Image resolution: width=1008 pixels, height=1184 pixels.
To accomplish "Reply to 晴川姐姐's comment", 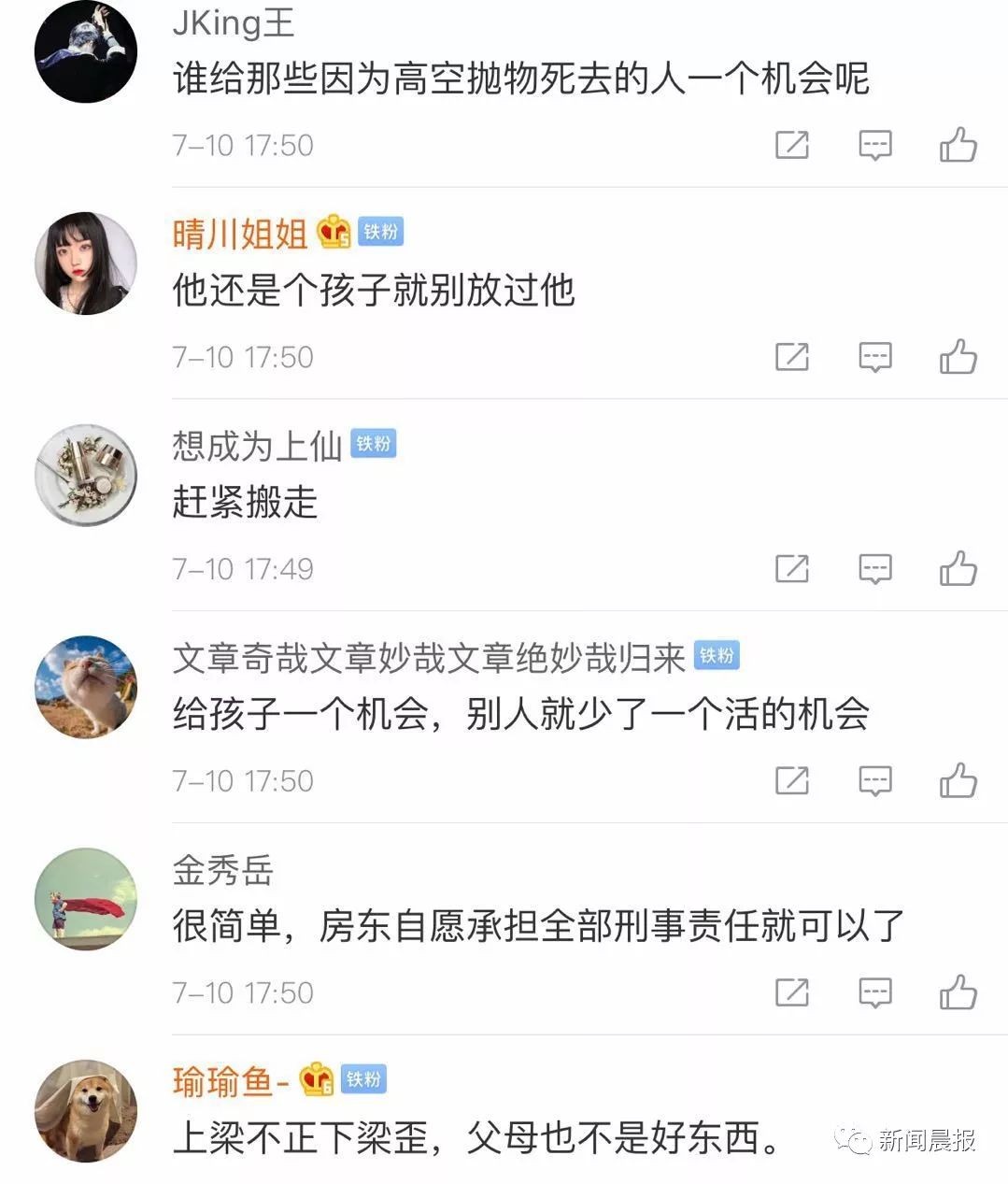I will click(x=874, y=357).
